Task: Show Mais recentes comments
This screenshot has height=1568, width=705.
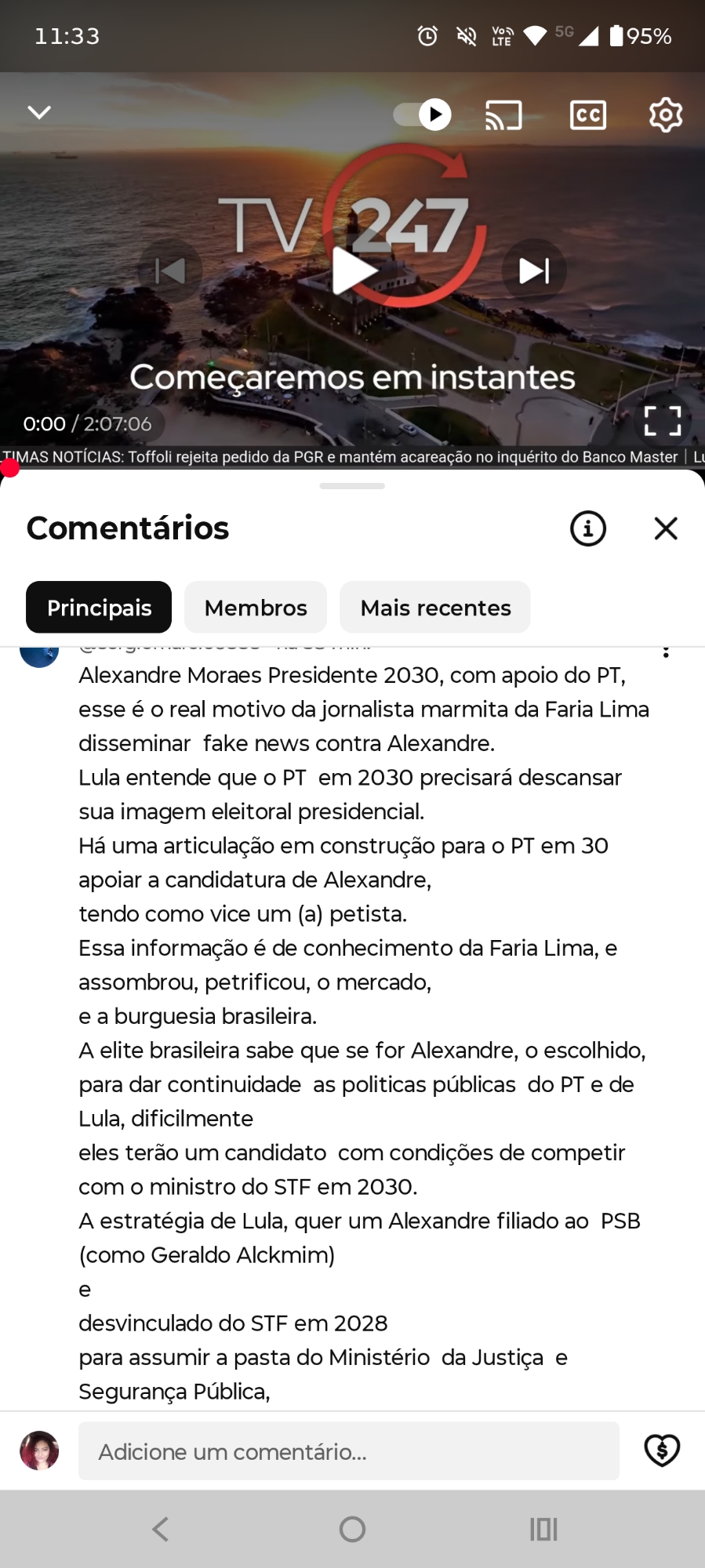Action: [x=435, y=608]
